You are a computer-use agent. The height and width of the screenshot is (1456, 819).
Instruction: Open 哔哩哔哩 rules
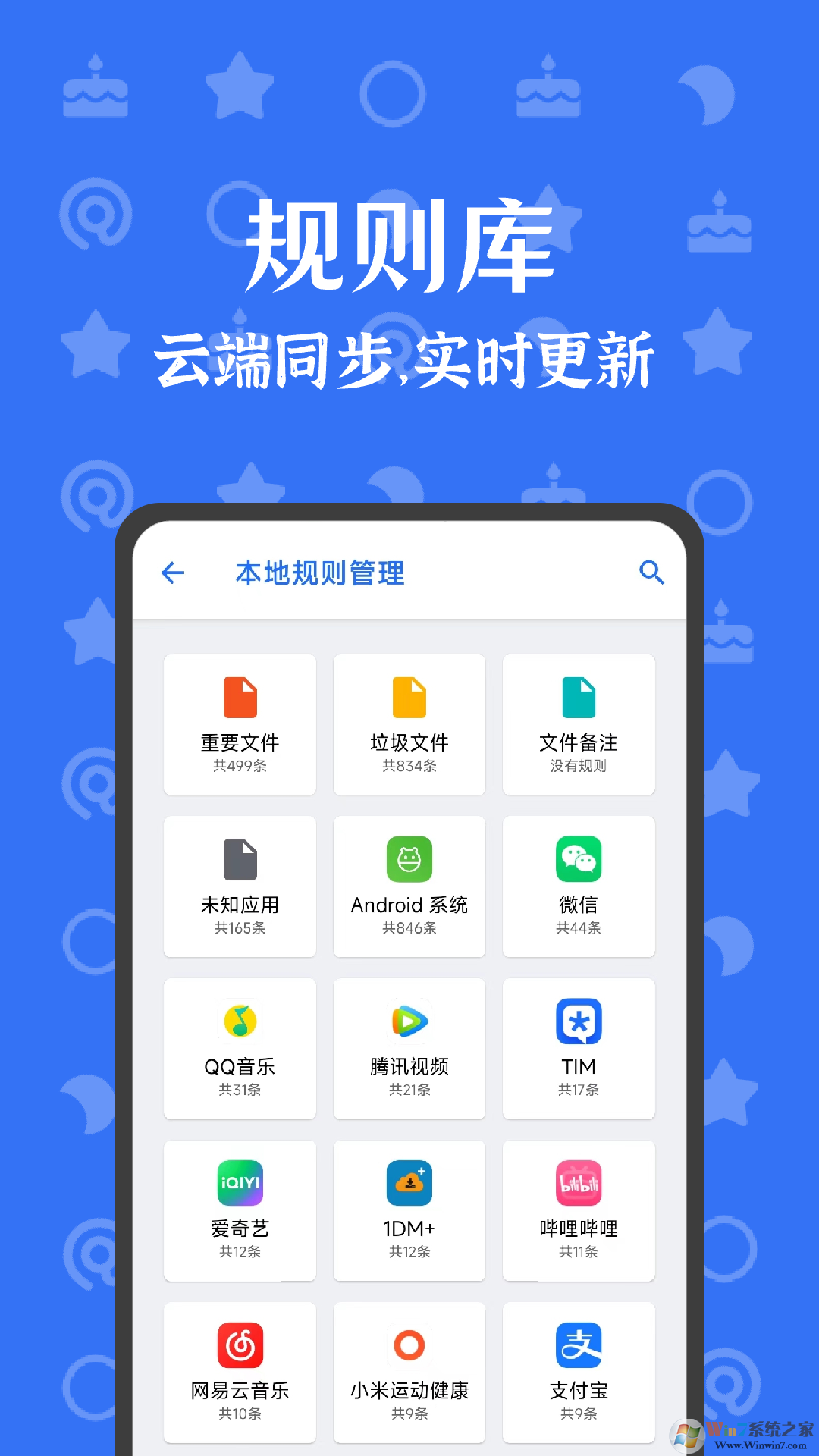(579, 1210)
